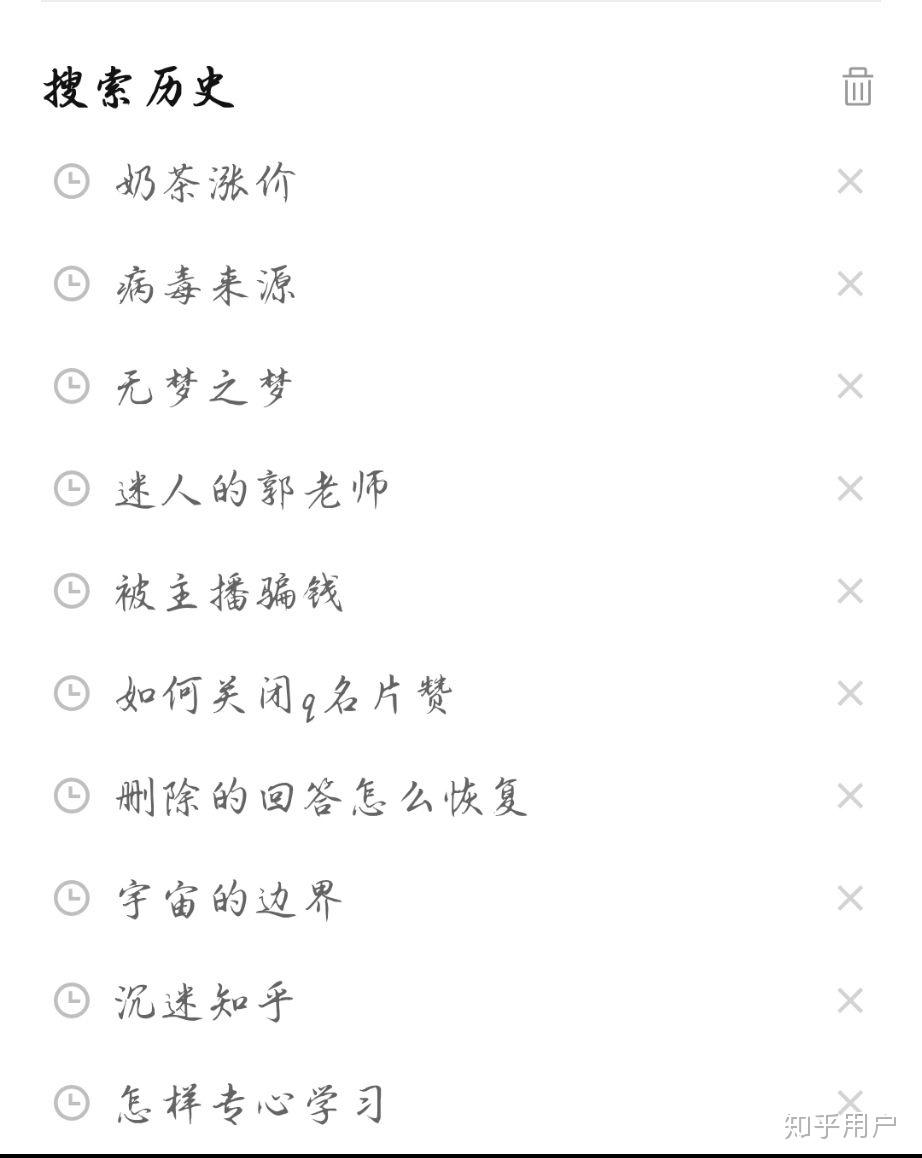Delete 如何关闭q名片赞 from history

point(849,694)
